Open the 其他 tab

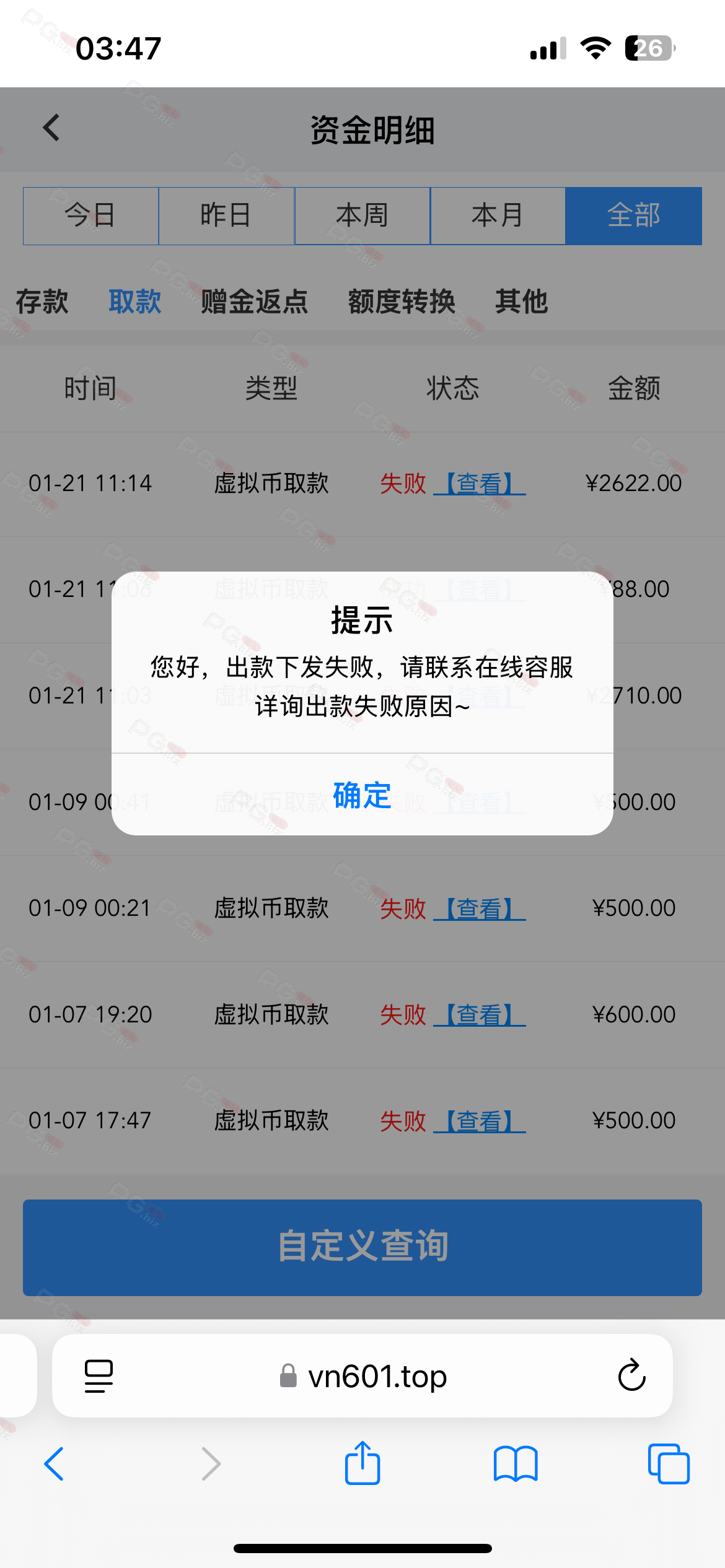(521, 302)
